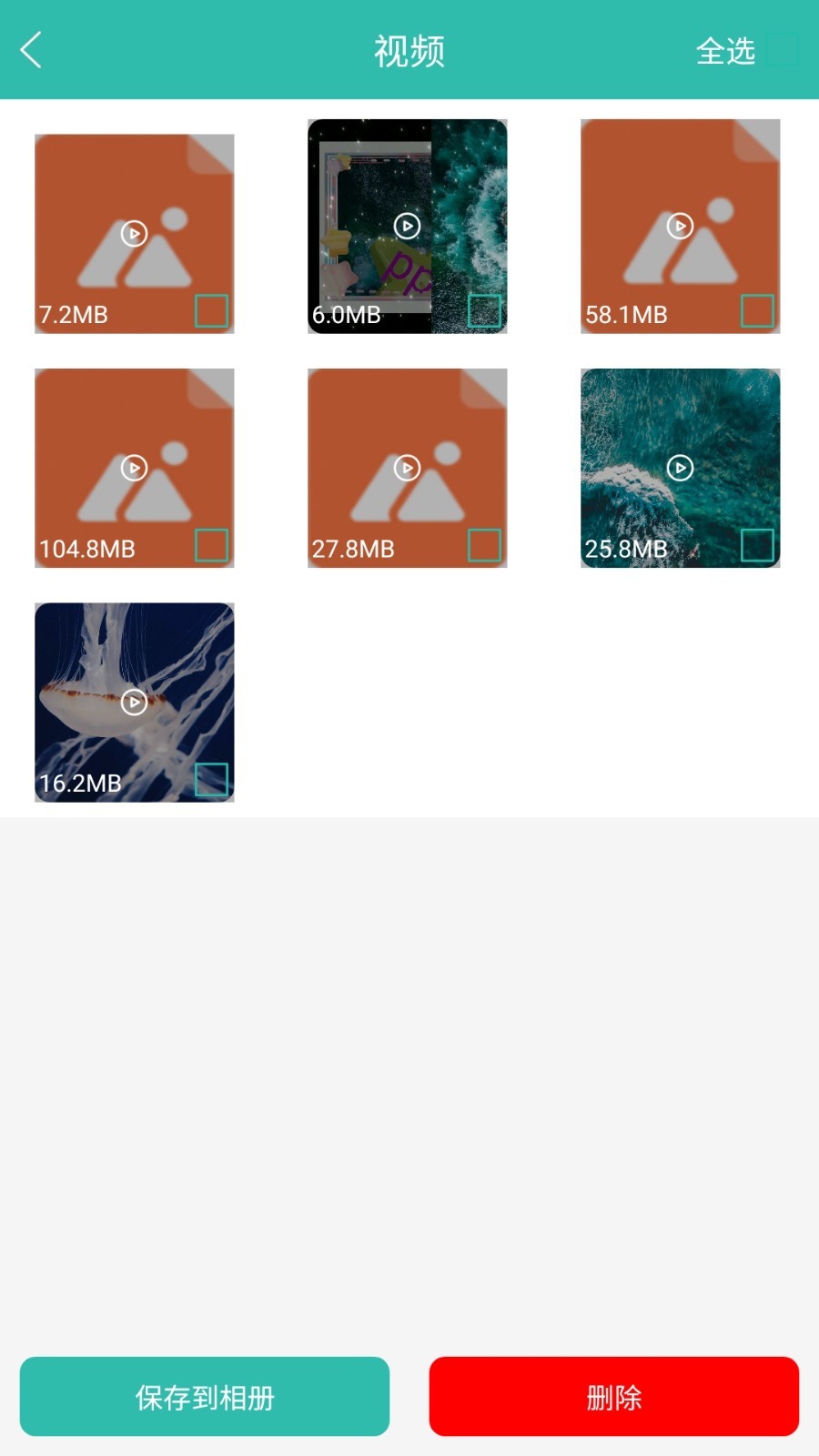Mark the 104.8MB video as selected
The image size is (819, 1456).
[211, 545]
